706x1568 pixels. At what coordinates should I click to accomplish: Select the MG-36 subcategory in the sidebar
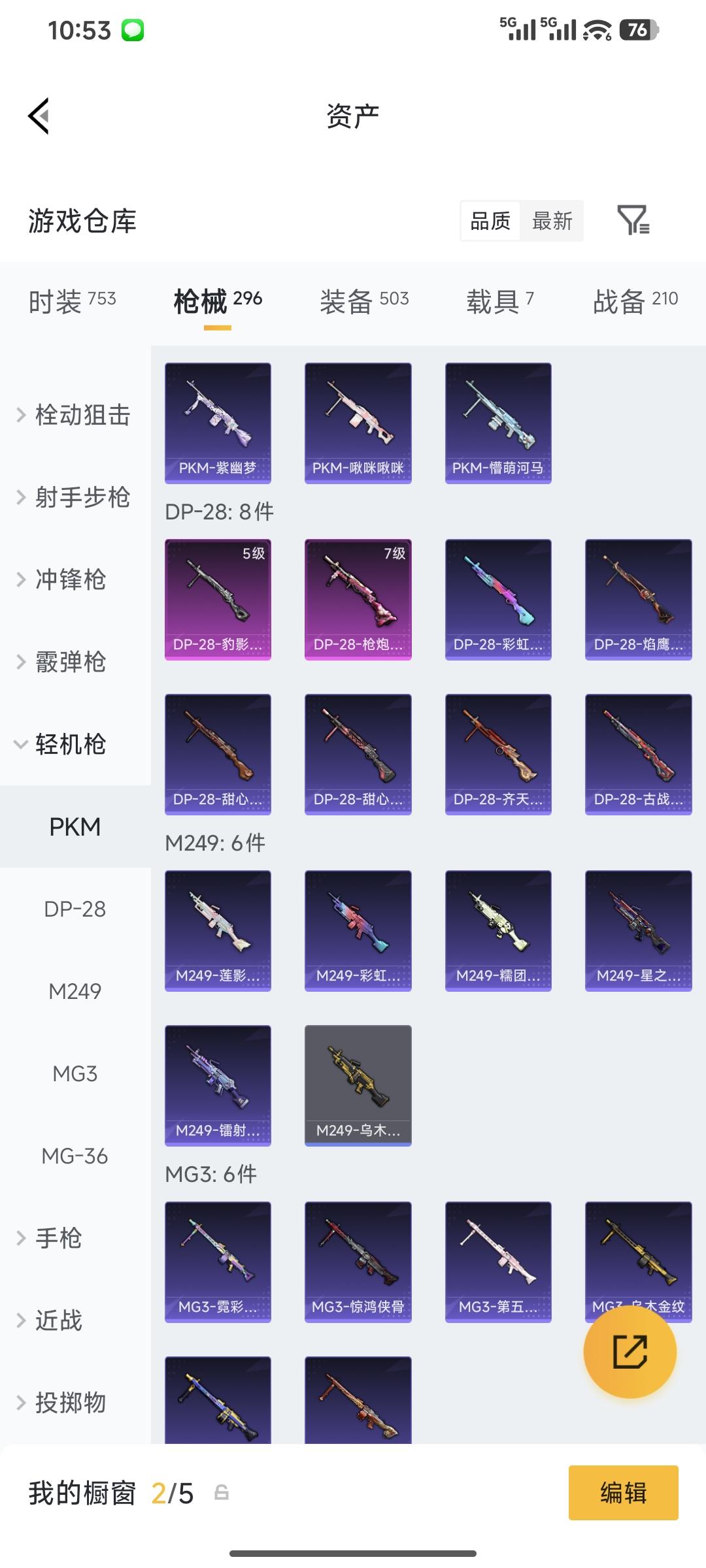point(75,1156)
